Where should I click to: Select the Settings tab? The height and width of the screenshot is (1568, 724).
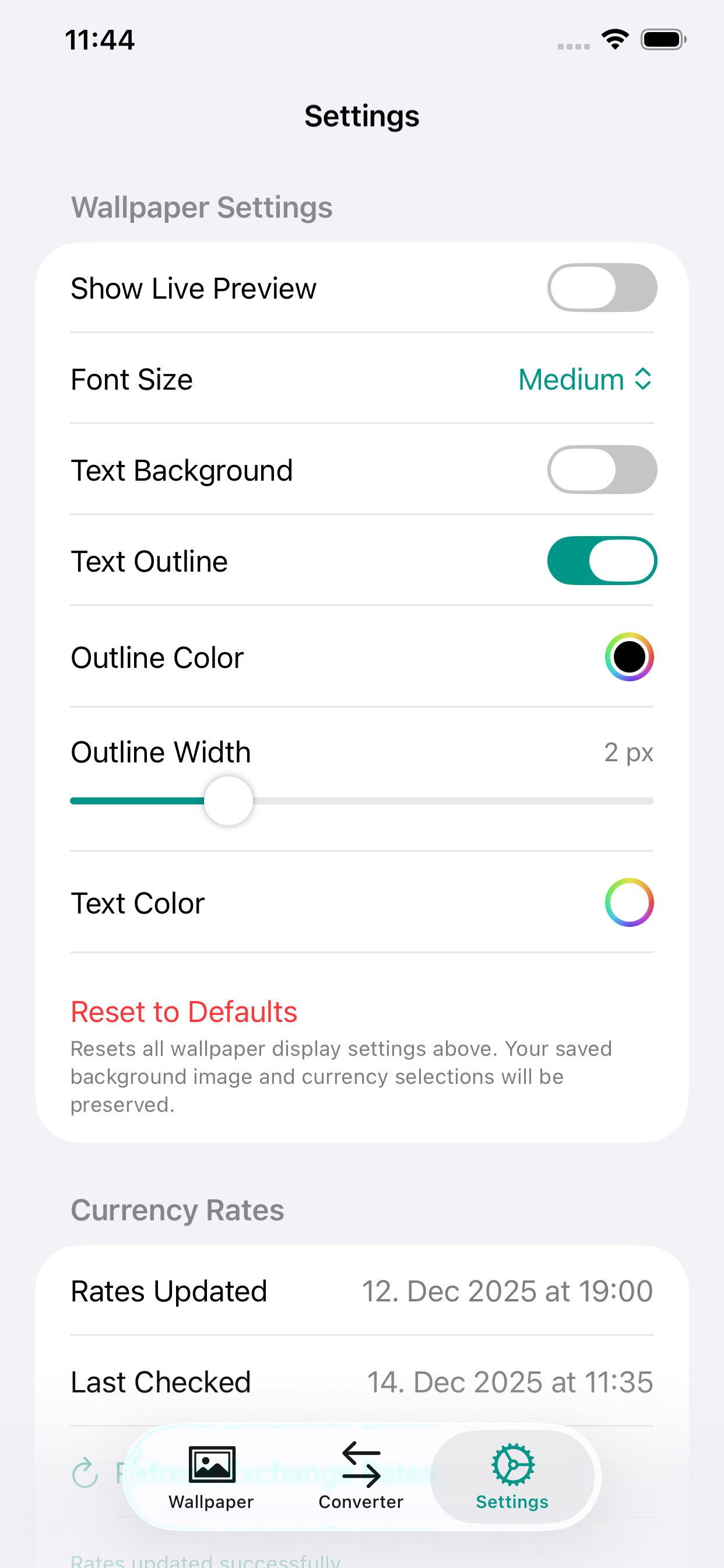[x=512, y=1476]
